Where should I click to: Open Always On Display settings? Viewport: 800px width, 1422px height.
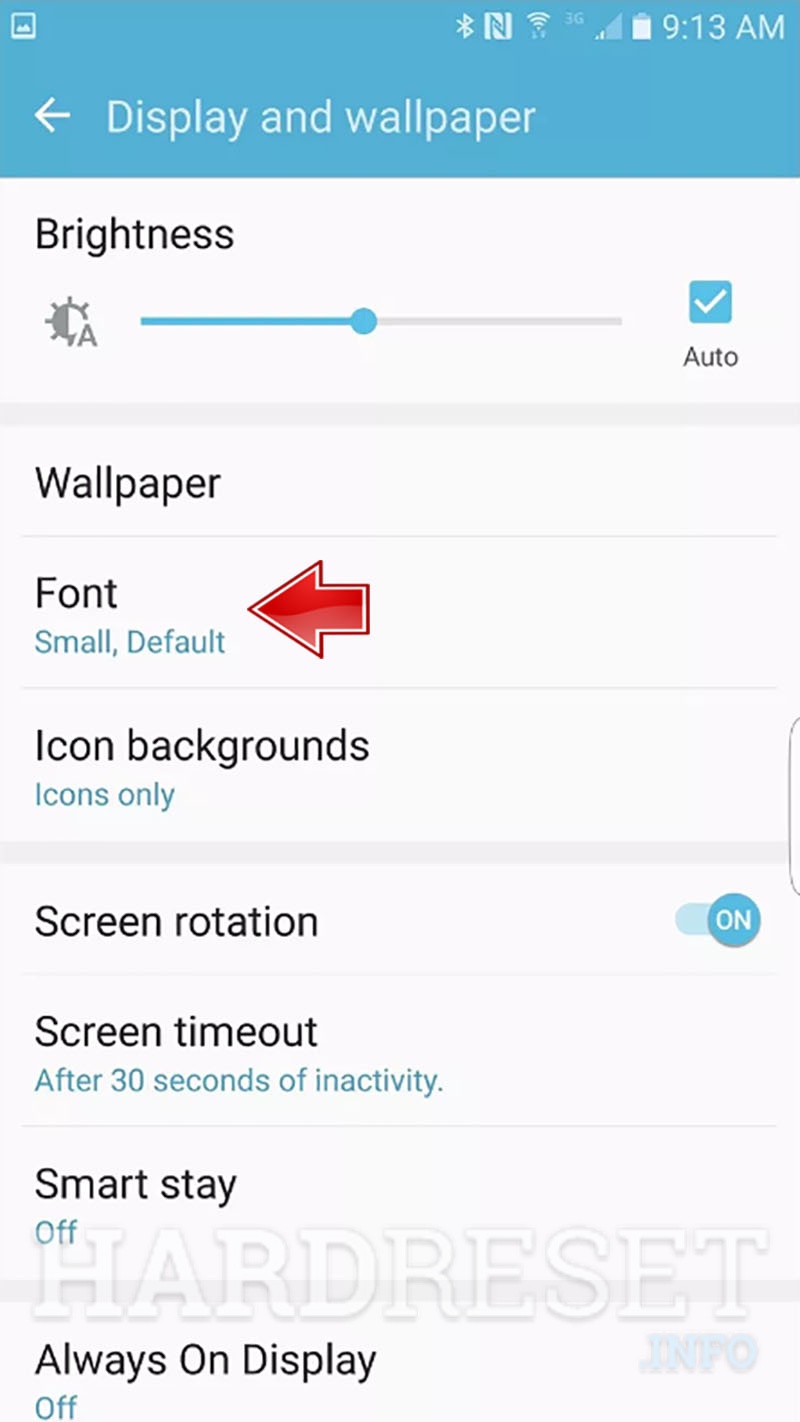pyautogui.click(x=205, y=1376)
